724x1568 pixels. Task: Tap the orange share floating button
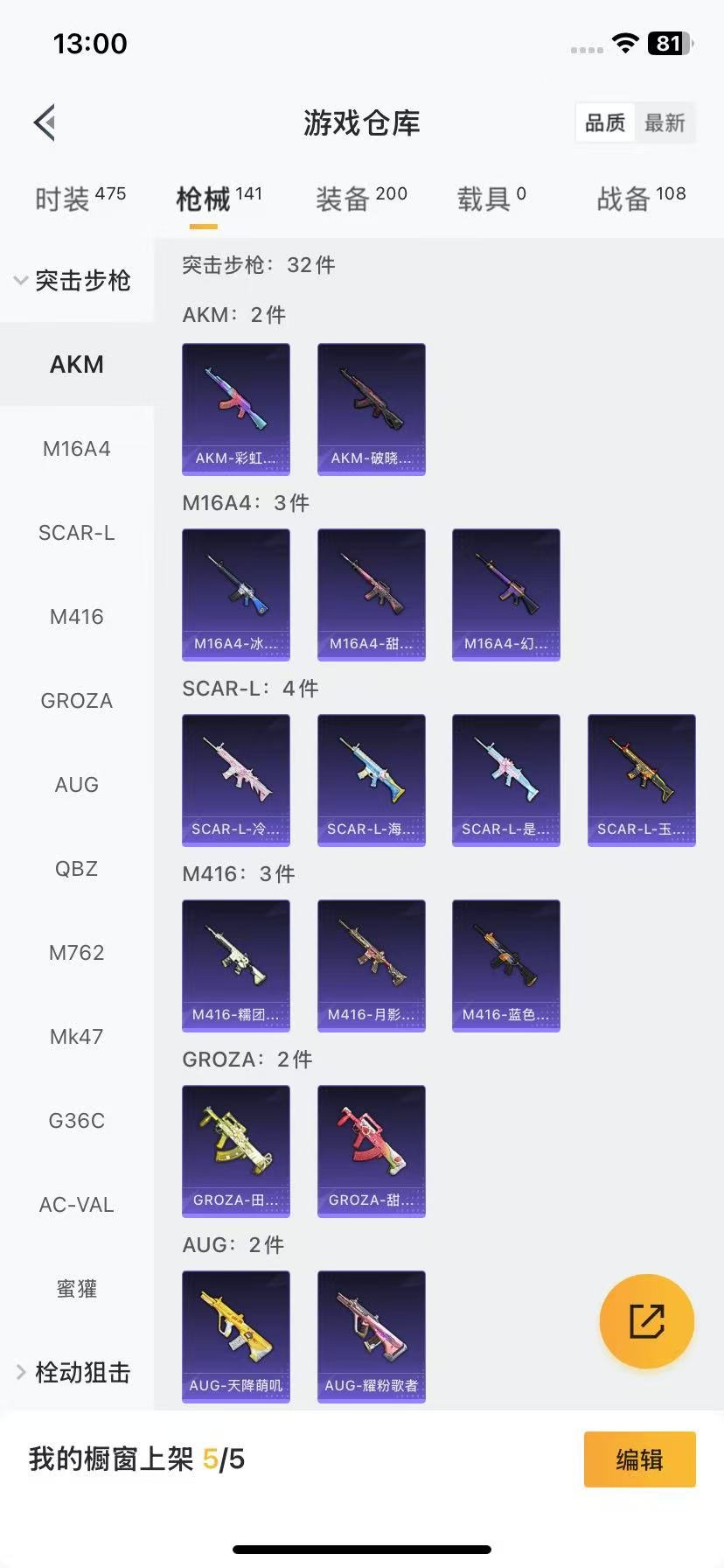646,1320
